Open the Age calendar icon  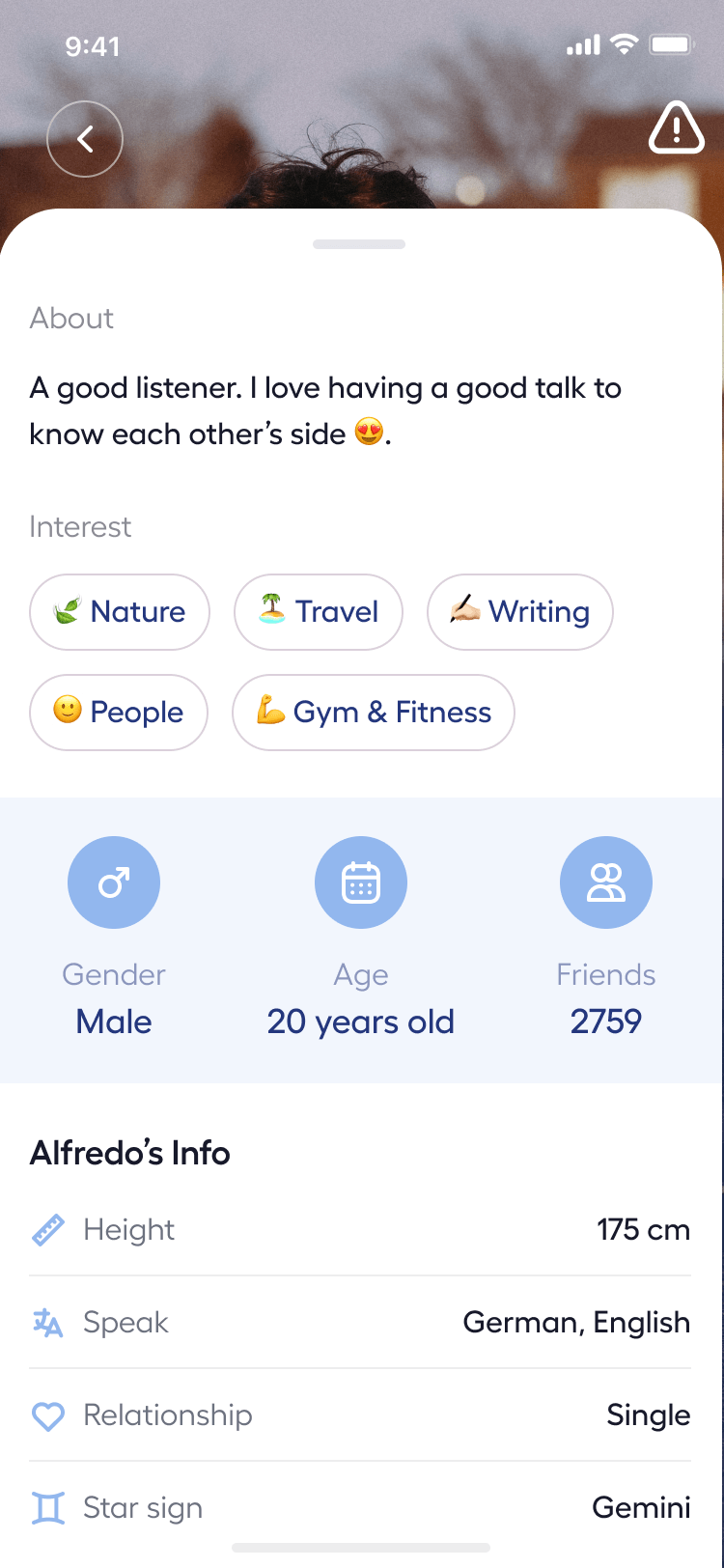pos(361,882)
